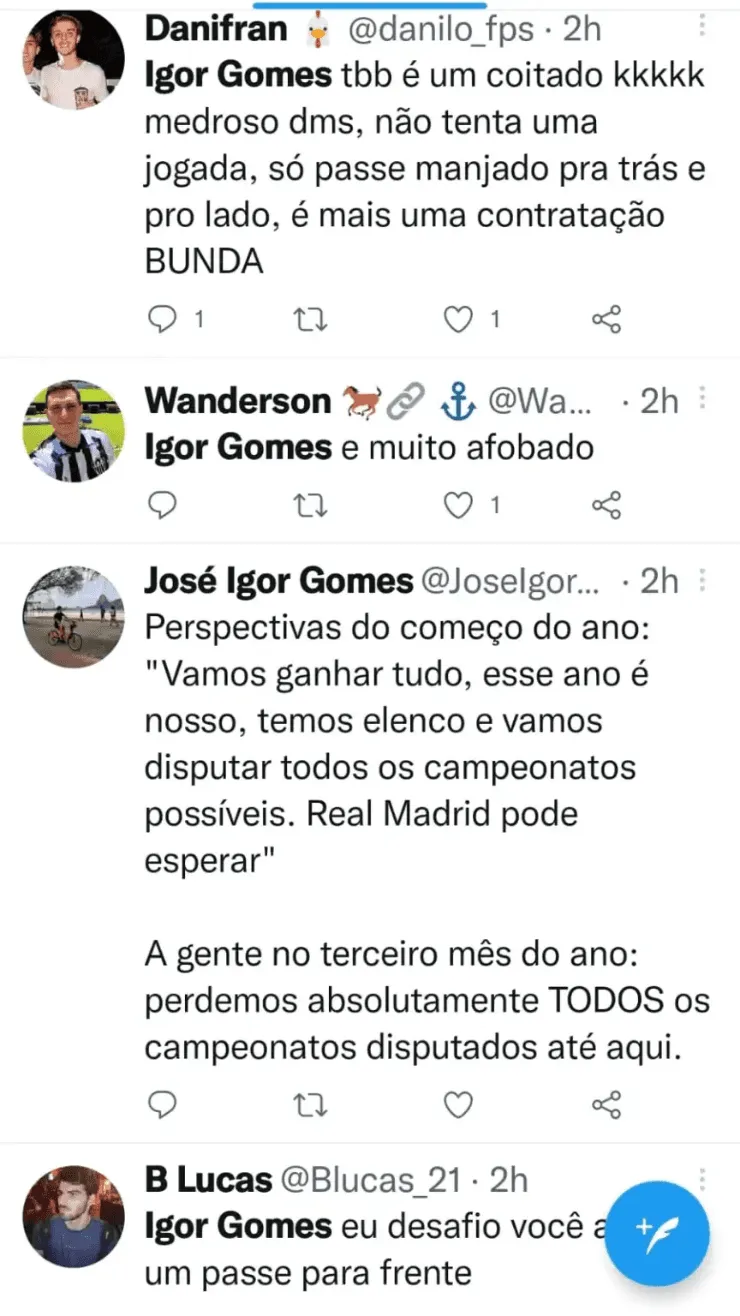Open more options on José Igor Gomes' tweet
The height and width of the screenshot is (1316, 740).
point(702,580)
